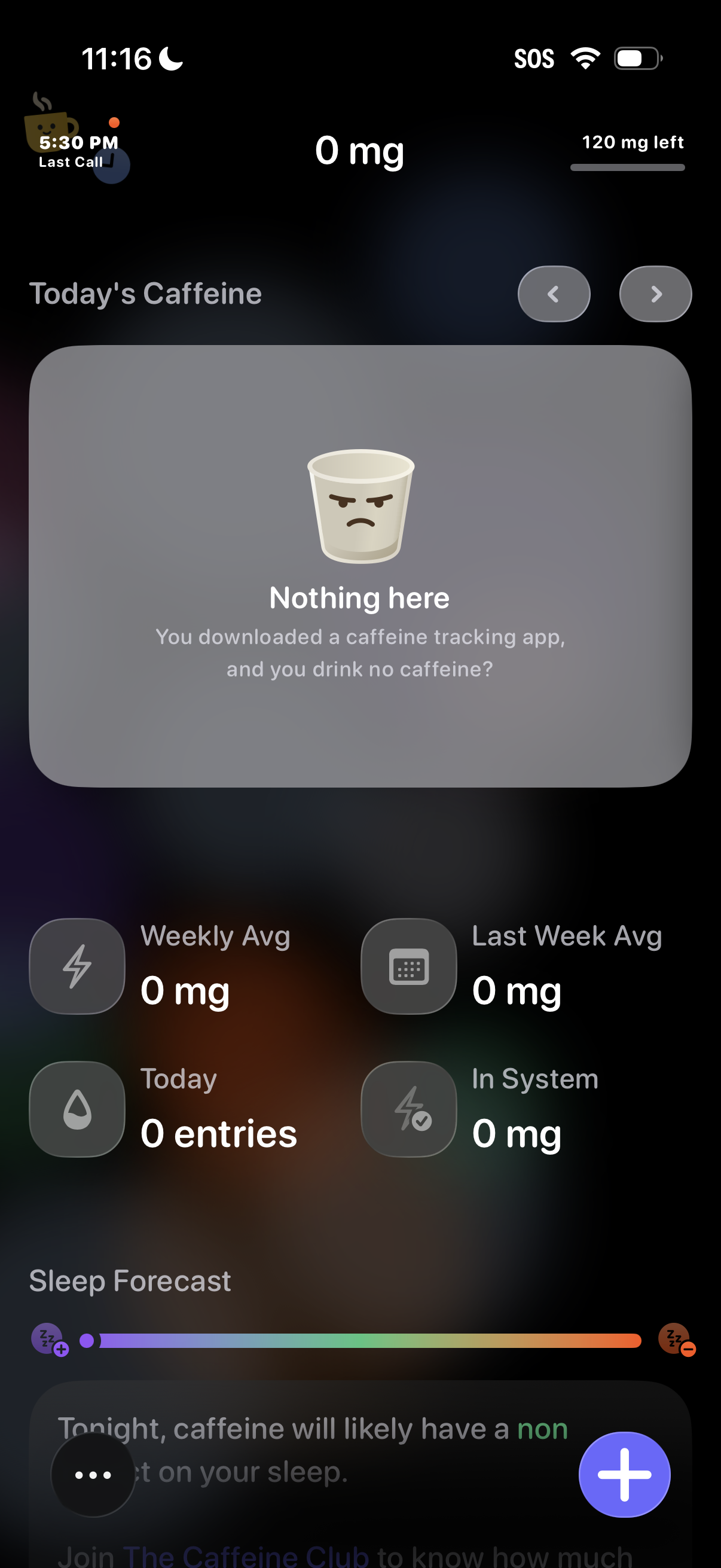This screenshot has width=721, height=1568.
Task: Advance to next day using right chevron
Action: tap(655, 294)
